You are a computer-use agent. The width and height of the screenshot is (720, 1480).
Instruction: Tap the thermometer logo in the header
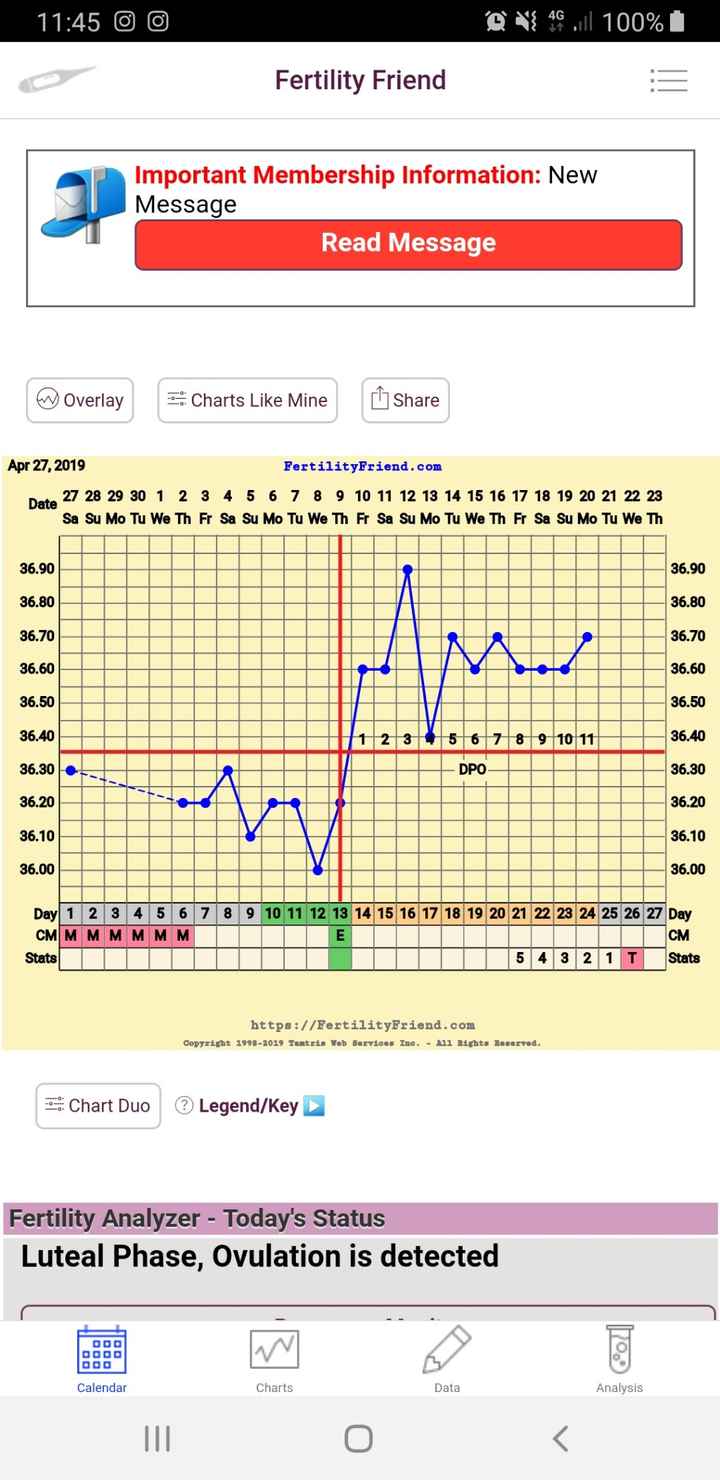(57, 80)
